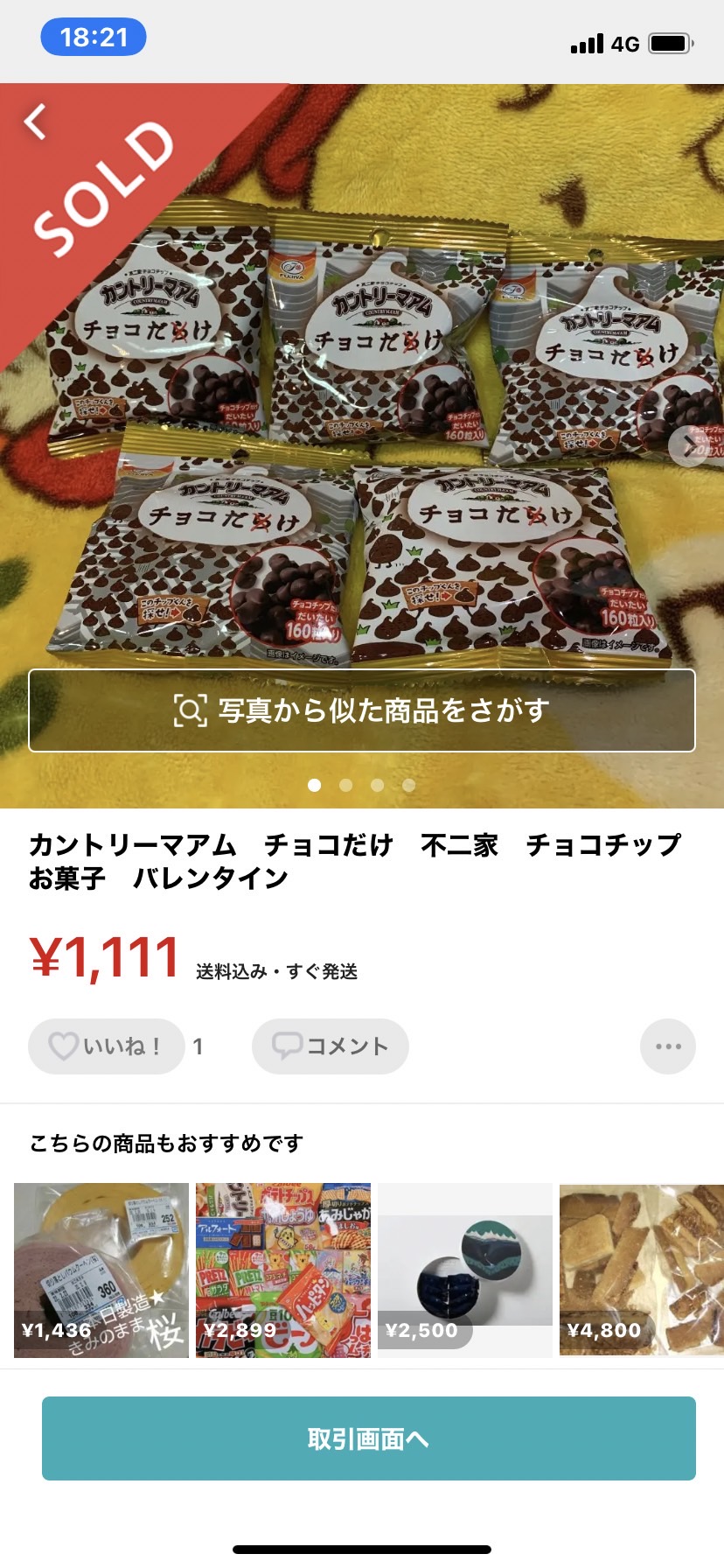
Task: View the recommended item priced ¥2,500
Action: point(465,1270)
